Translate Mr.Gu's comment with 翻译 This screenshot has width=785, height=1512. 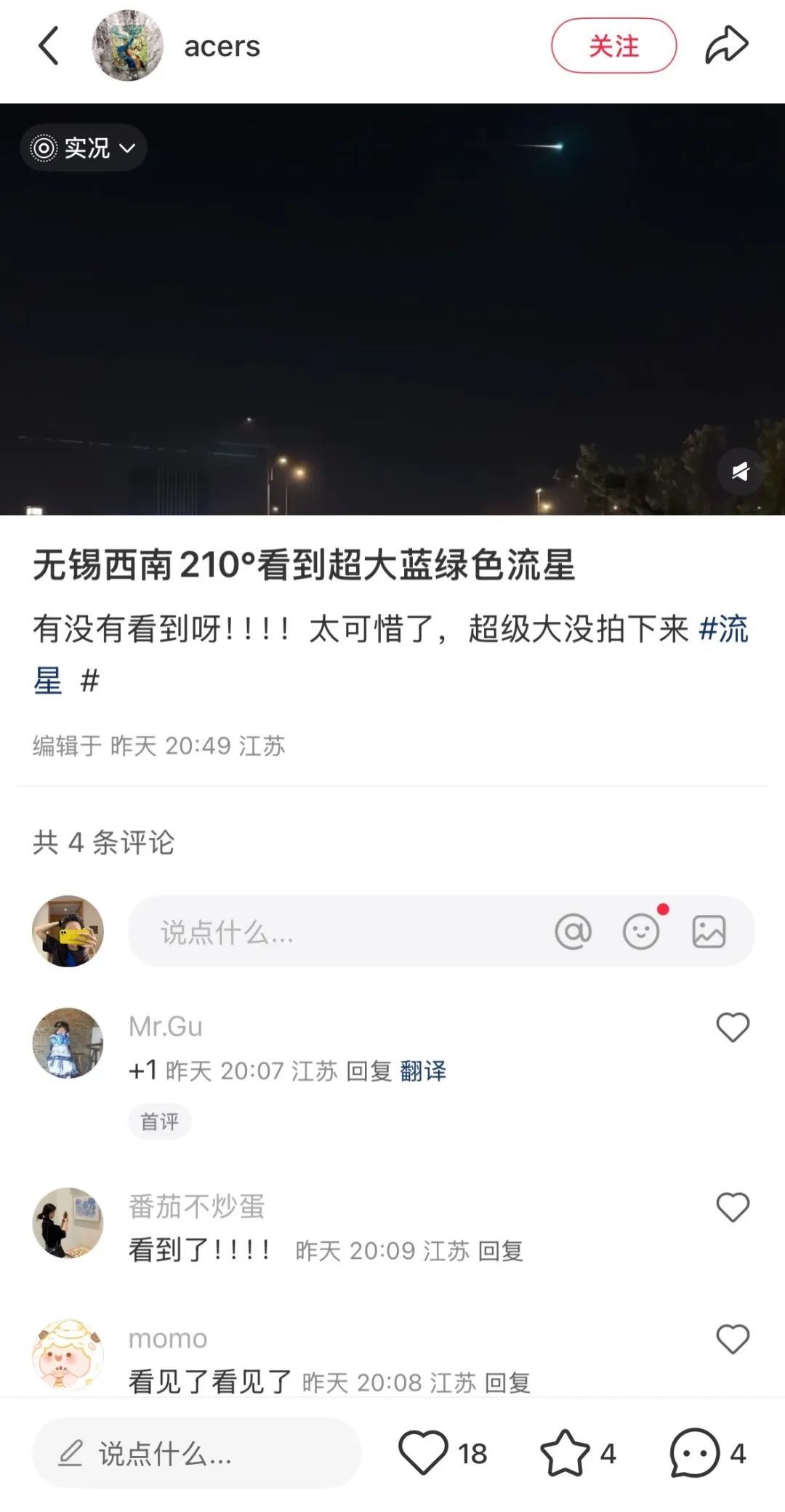(423, 1071)
